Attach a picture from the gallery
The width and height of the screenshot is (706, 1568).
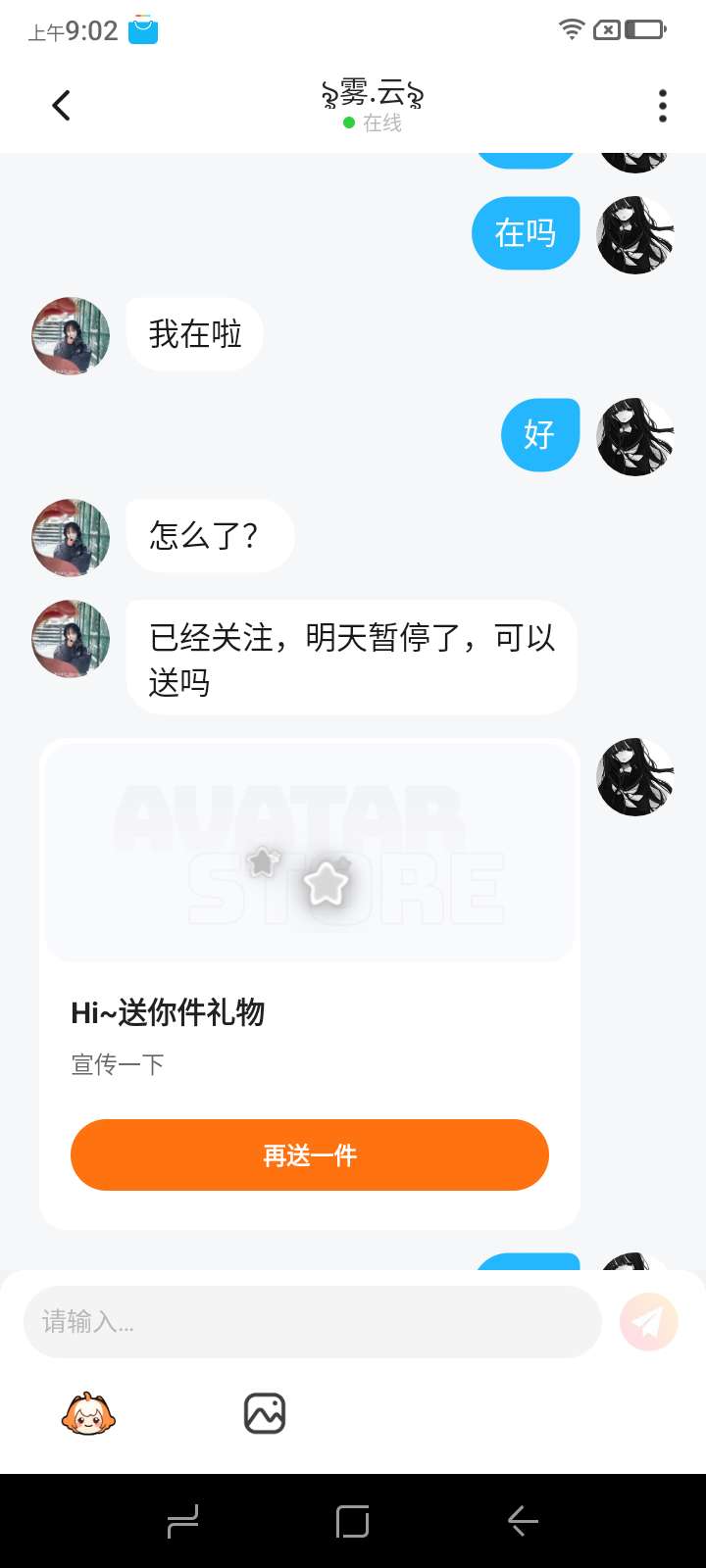click(264, 1414)
